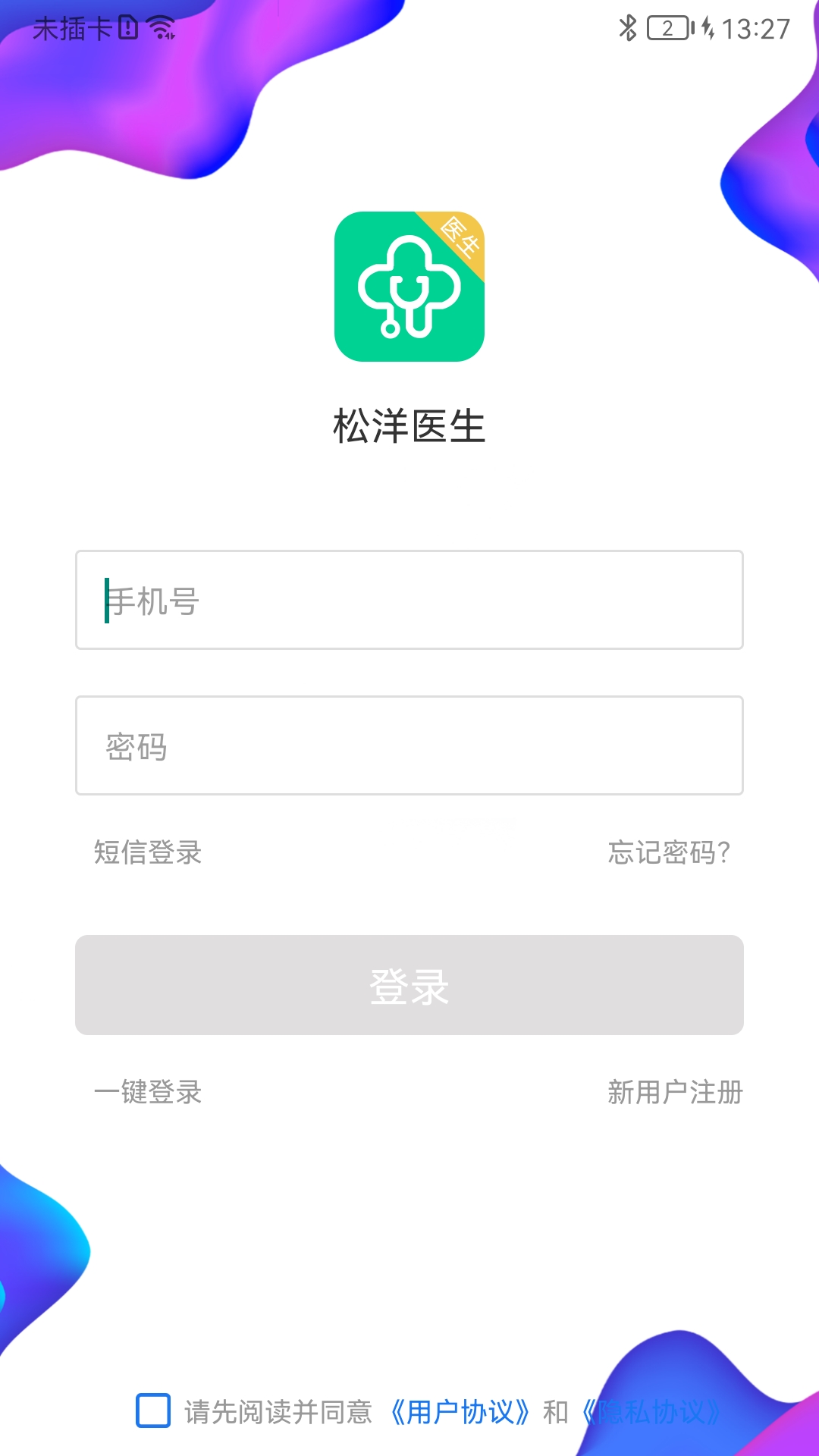Tap the Wi-Fi icon in status bar
Image resolution: width=819 pixels, height=1456 pixels.
(162, 27)
